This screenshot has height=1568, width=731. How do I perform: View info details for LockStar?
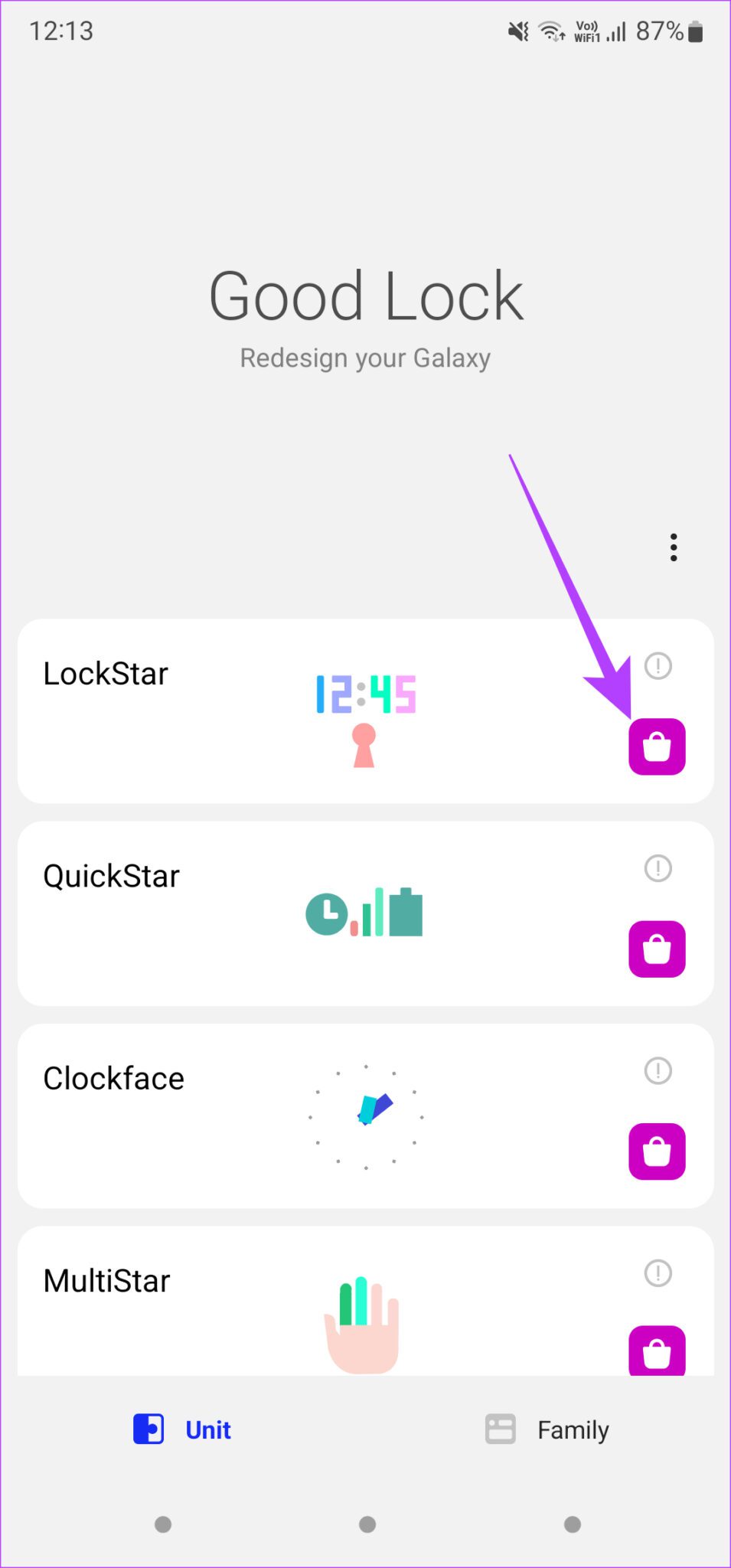click(657, 666)
